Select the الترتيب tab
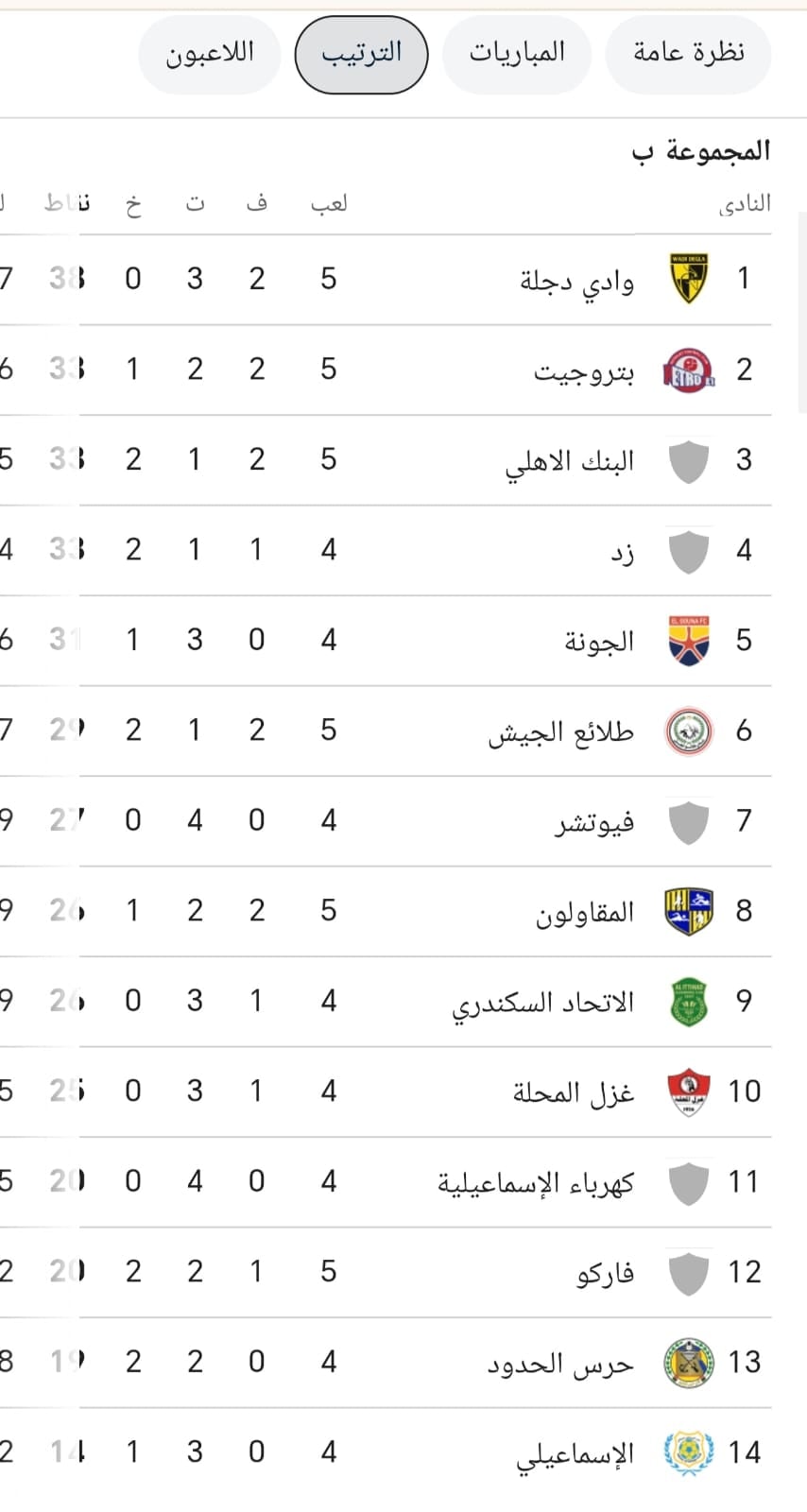807x1512 pixels. click(361, 54)
